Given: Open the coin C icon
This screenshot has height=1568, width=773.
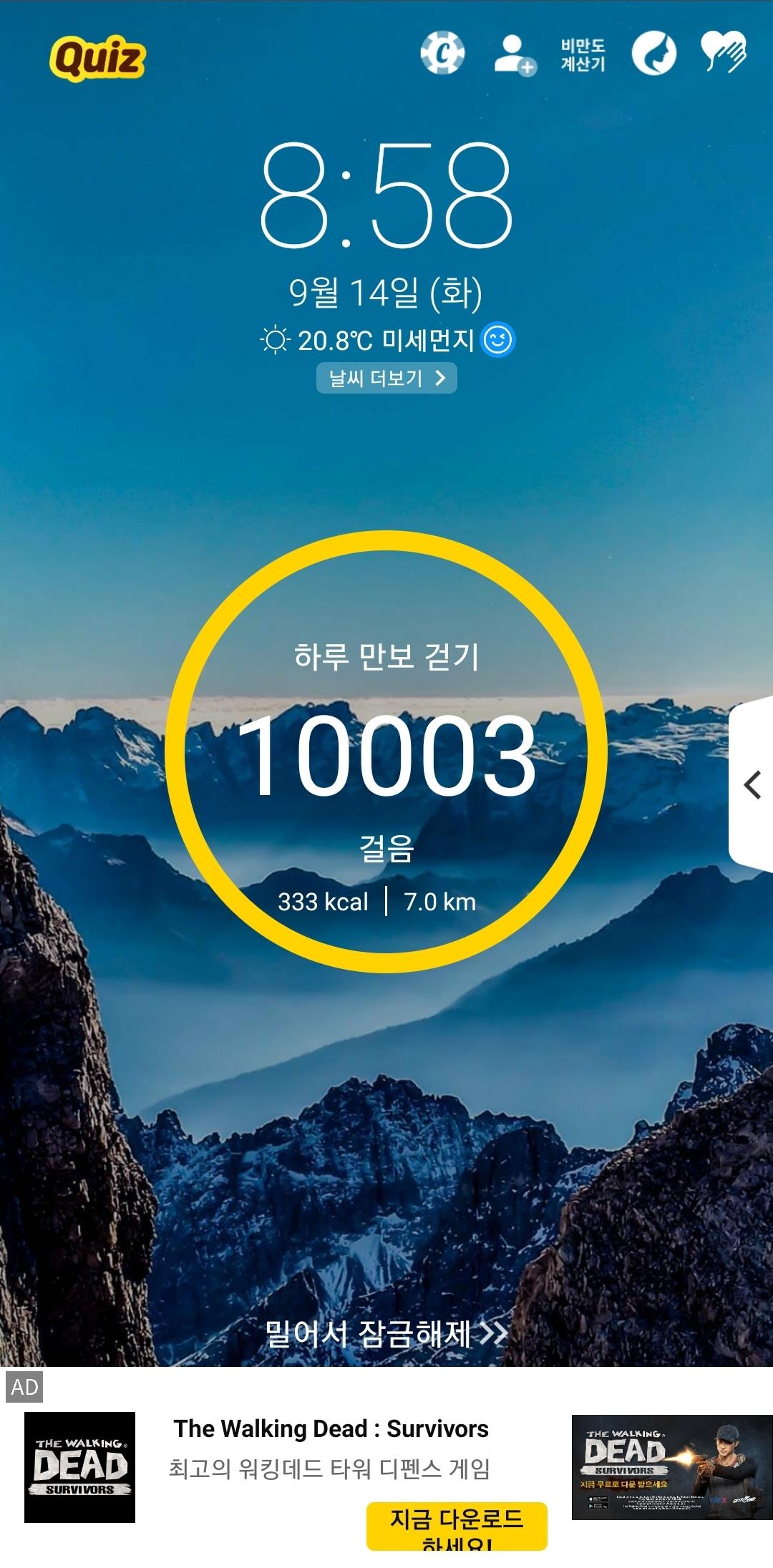Looking at the screenshot, I should (x=442, y=52).
